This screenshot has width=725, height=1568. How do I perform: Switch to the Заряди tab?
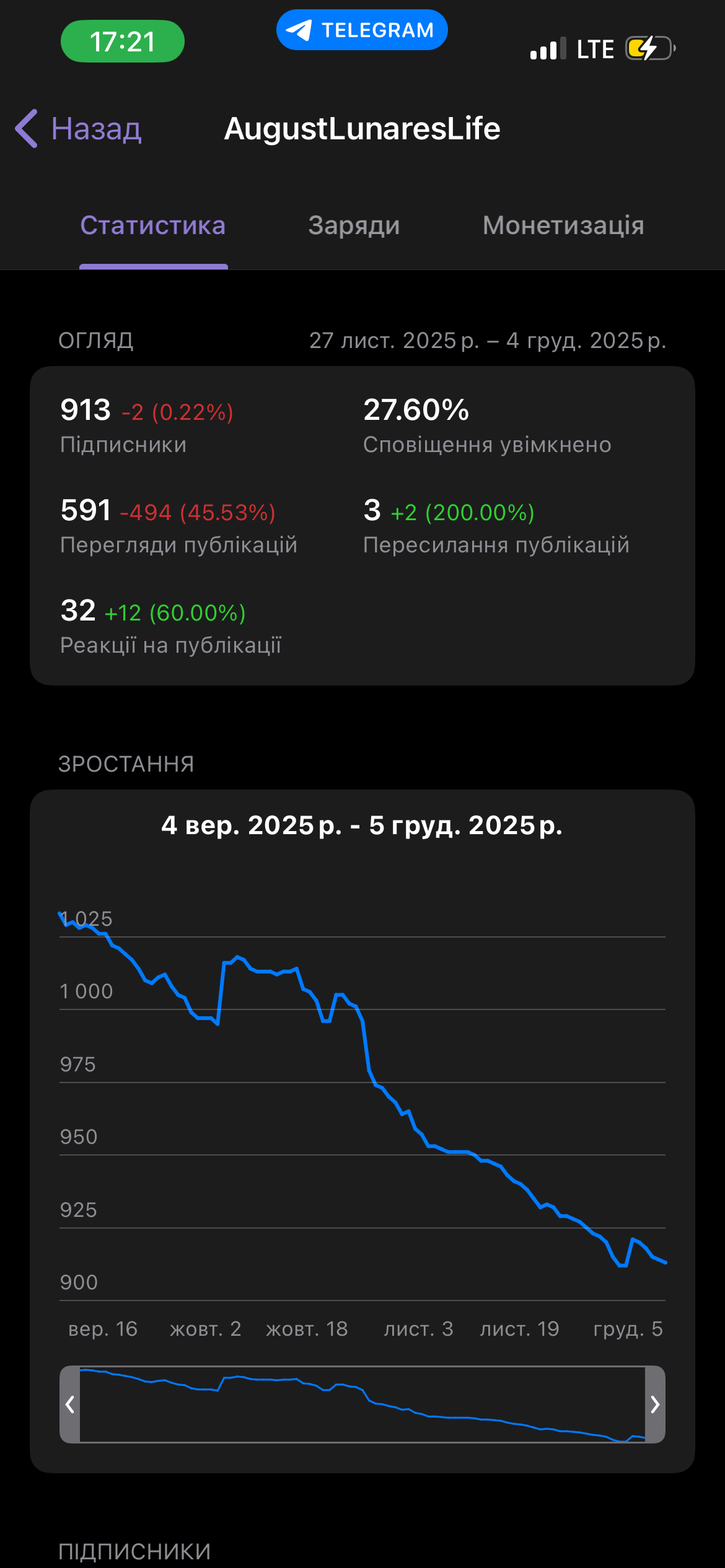pos(354,225)
